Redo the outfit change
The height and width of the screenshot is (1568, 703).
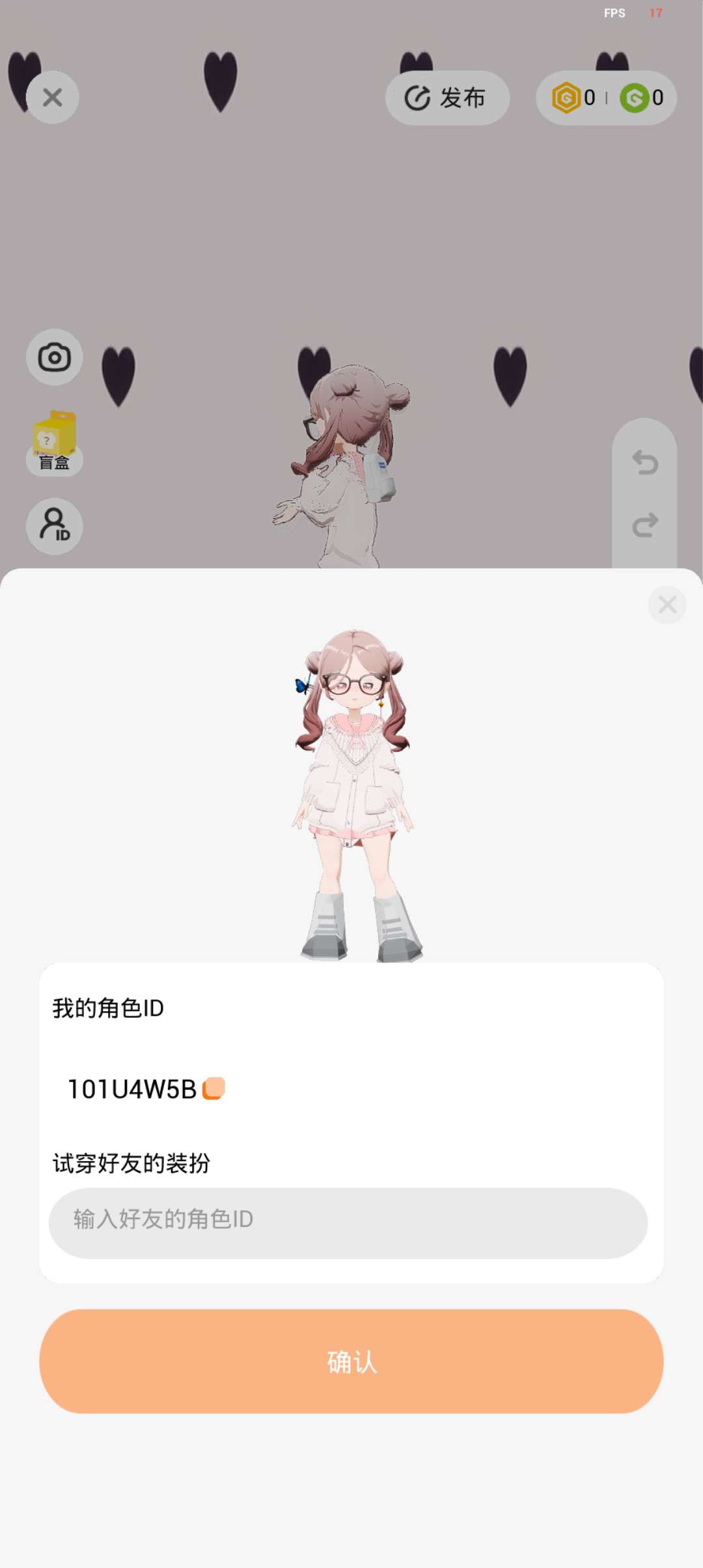pos(645,525)
